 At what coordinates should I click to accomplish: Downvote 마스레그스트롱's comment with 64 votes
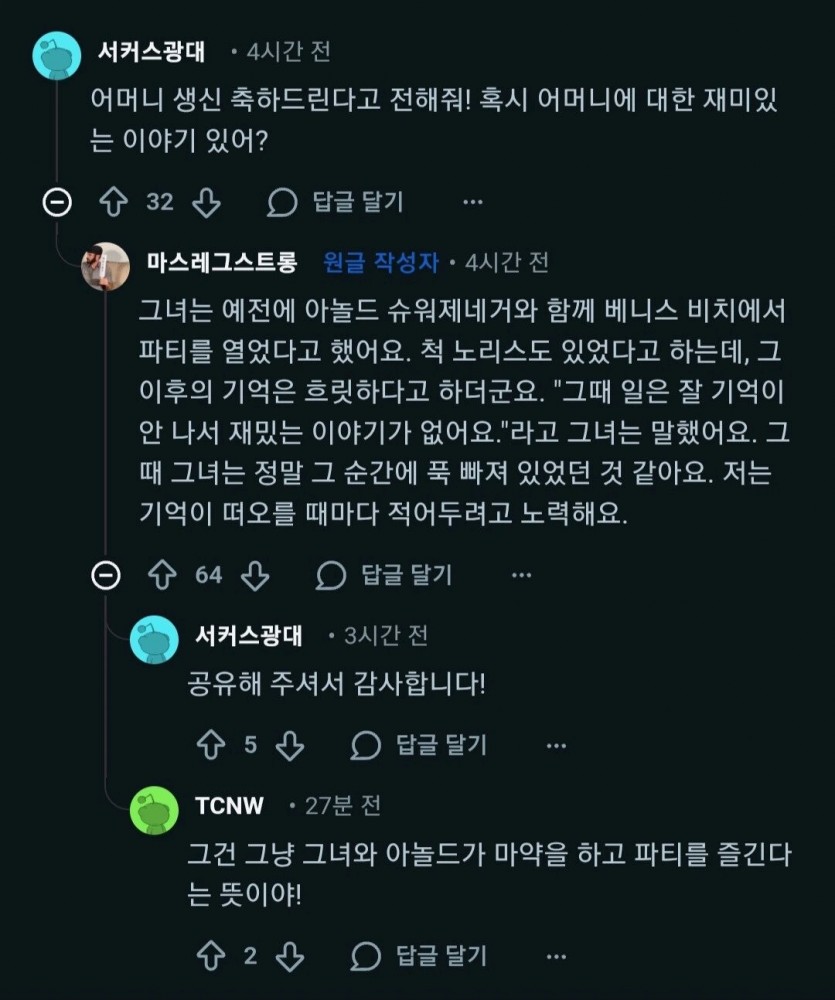coord(256,575)
